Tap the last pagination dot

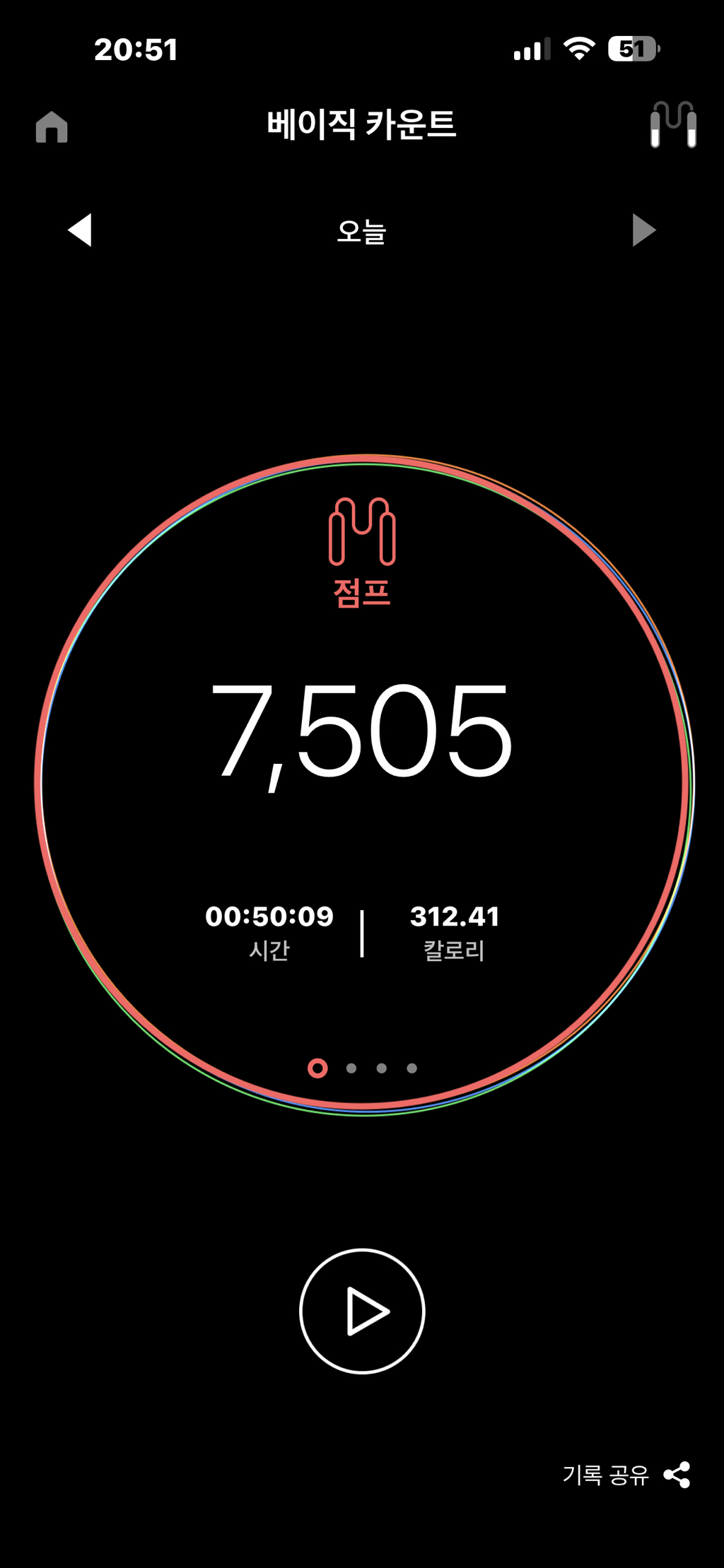413,1068
